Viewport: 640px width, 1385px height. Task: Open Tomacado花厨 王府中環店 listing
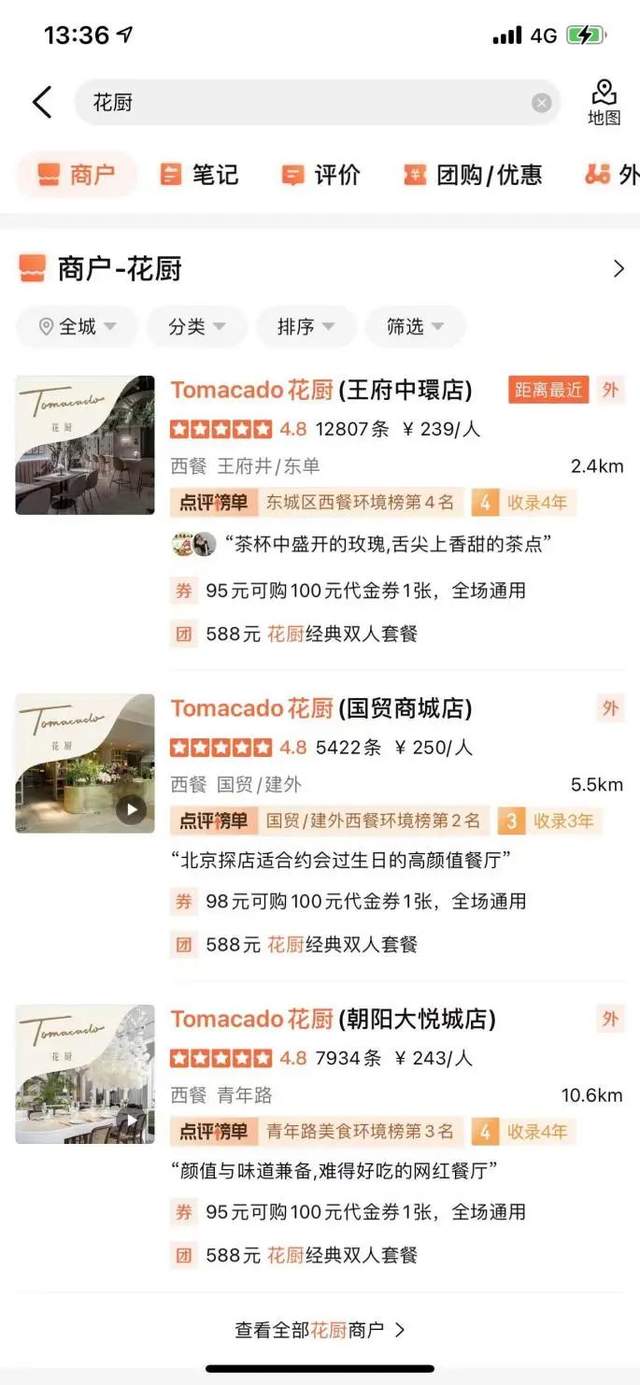[321, 390]
